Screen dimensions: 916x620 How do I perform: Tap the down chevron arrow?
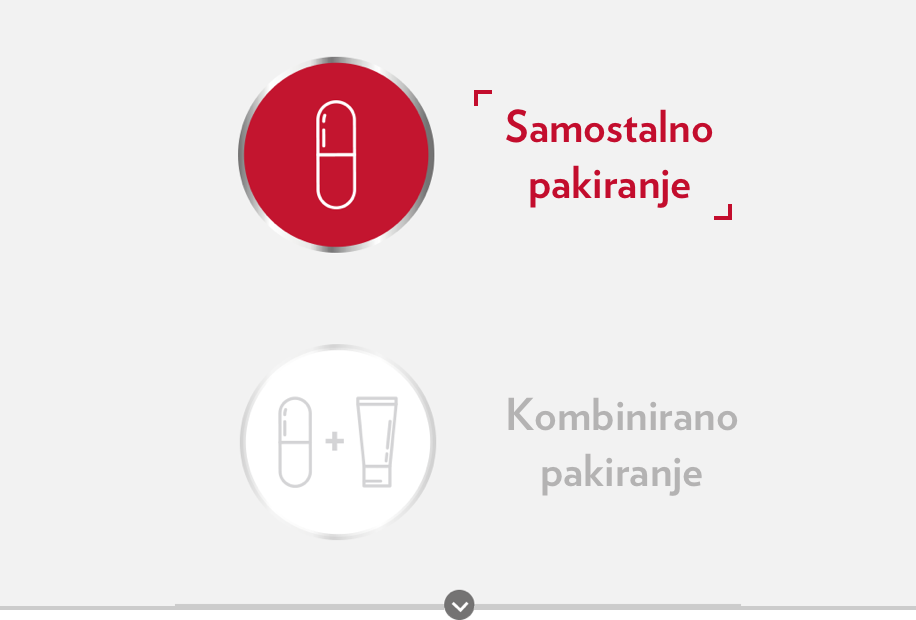(459, 605)
